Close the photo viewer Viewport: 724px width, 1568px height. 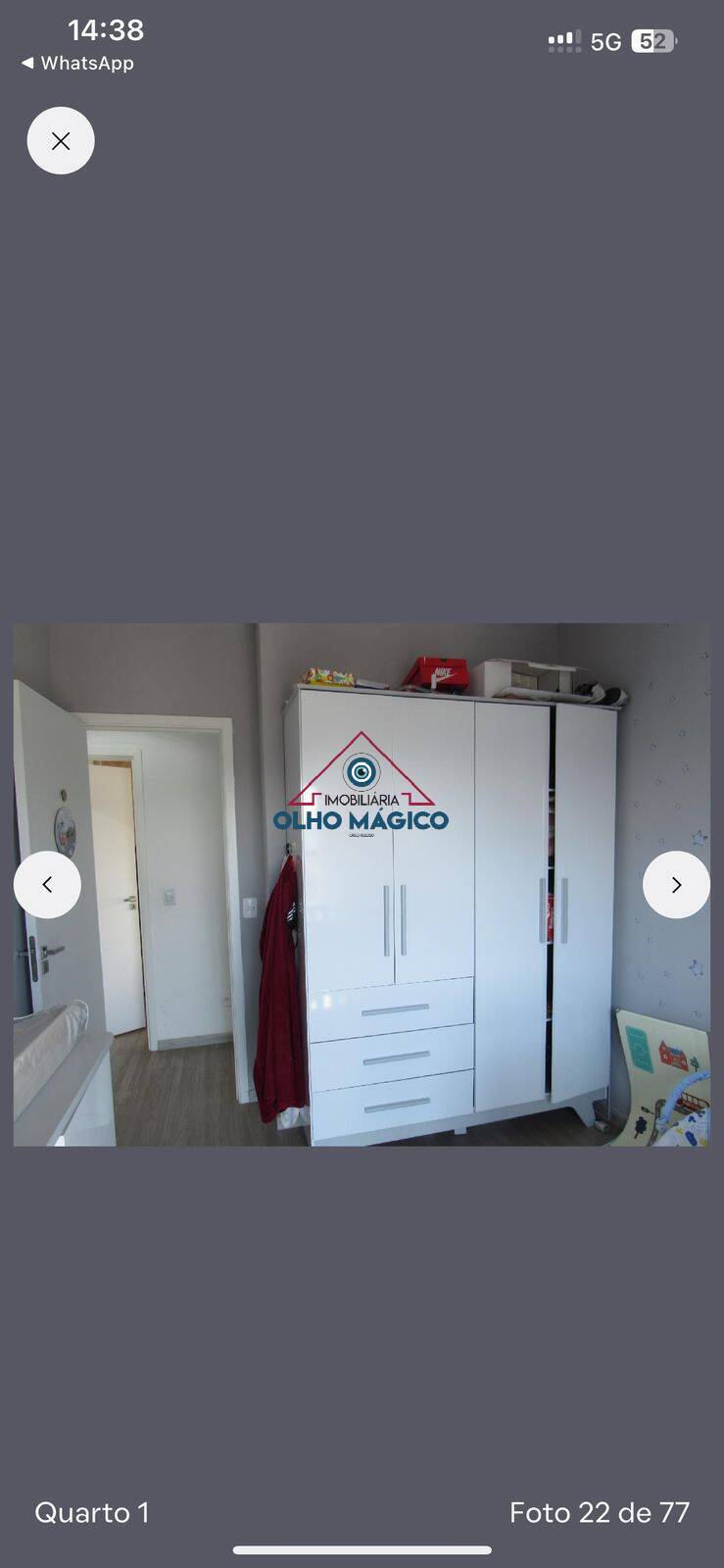tap(61, 141)
